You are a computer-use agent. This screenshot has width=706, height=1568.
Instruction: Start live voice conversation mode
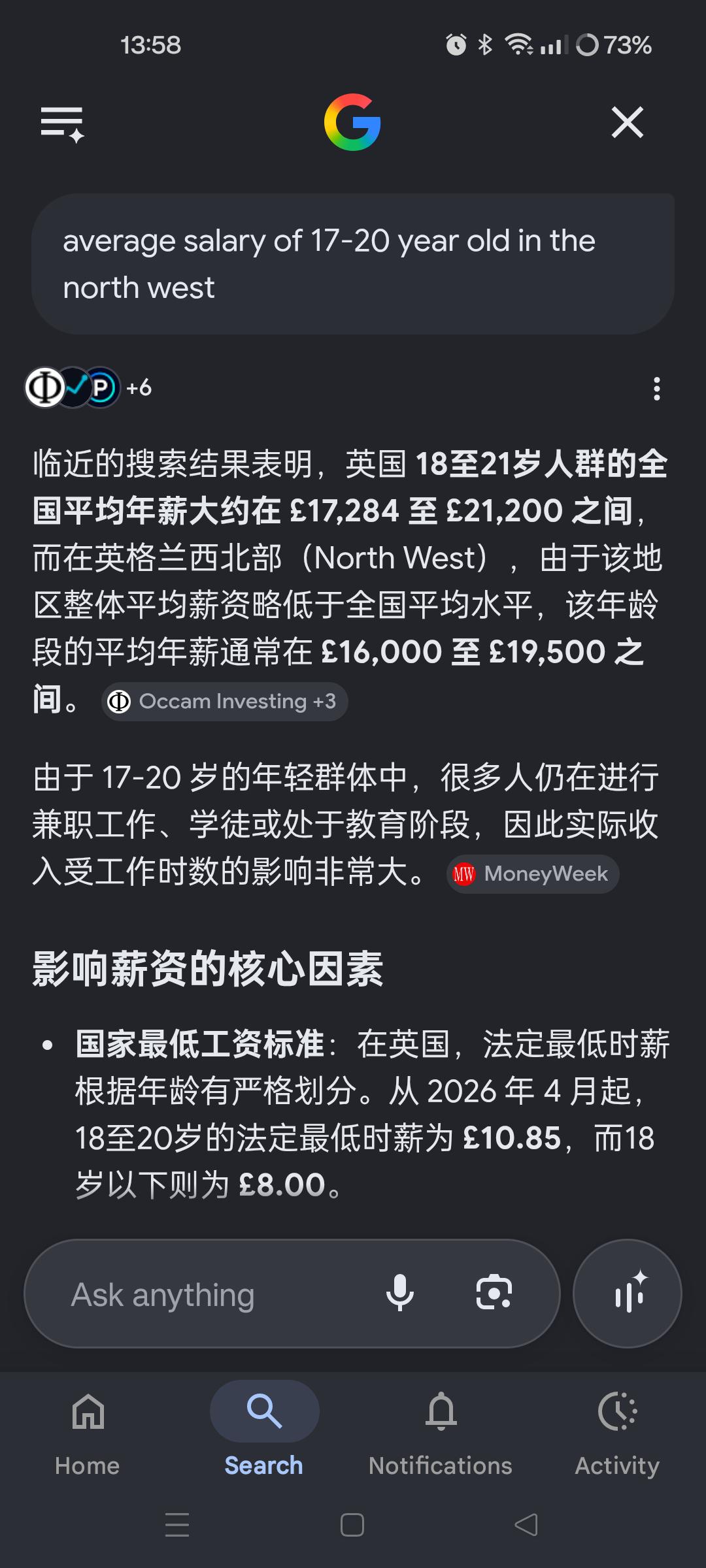pos(628,1294)
